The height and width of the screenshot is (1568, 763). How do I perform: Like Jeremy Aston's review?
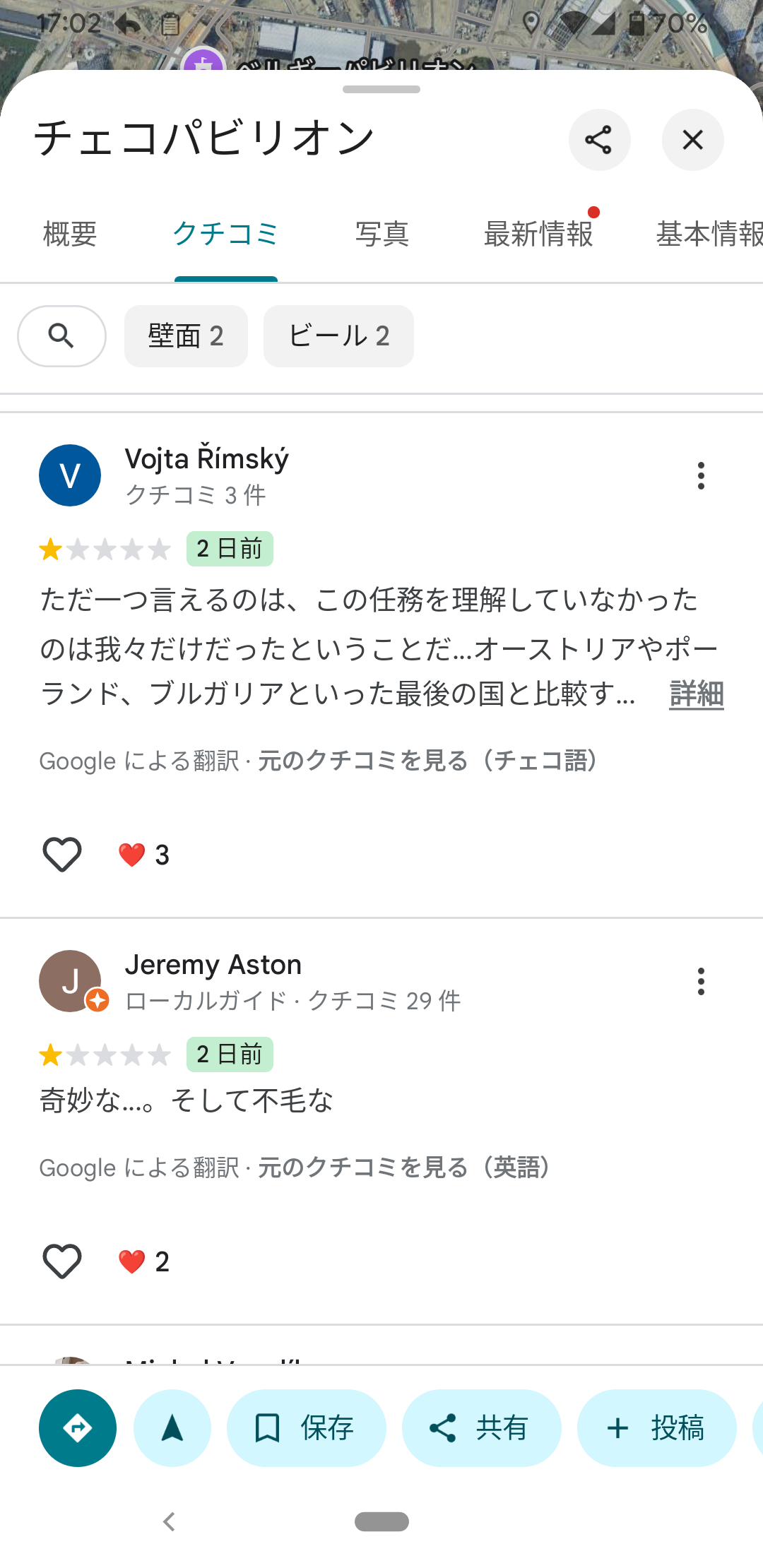[x=62, y=1261]
